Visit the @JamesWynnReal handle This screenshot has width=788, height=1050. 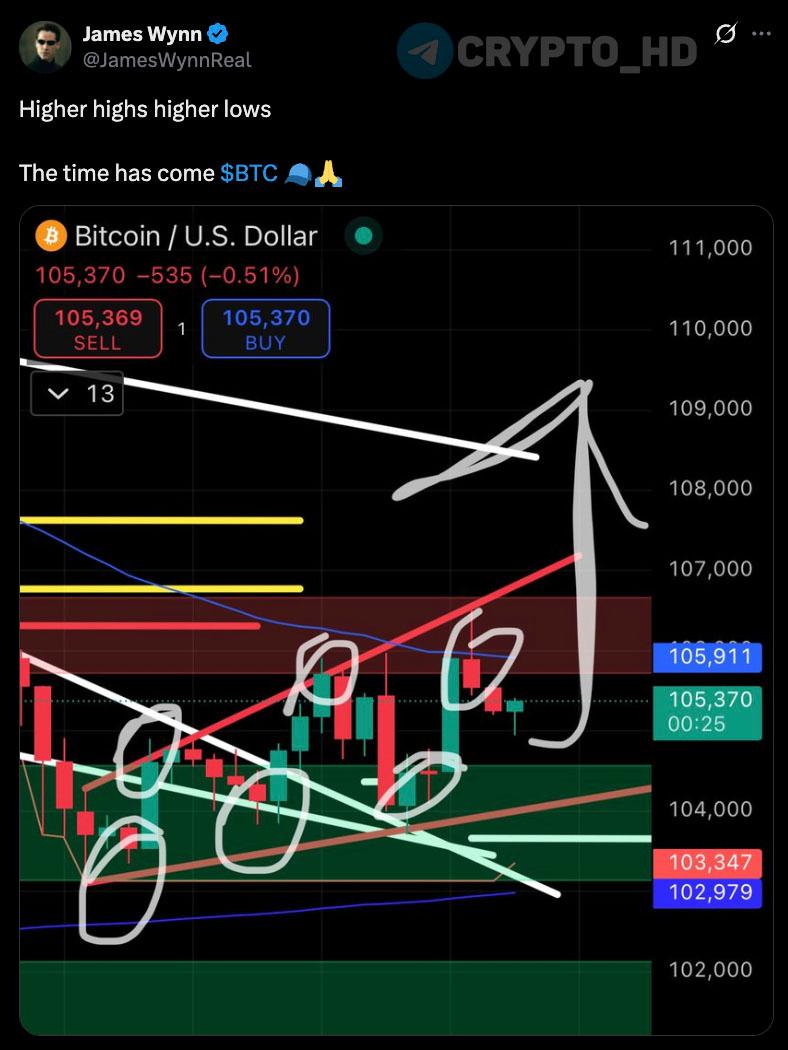(x=167, y=60)
